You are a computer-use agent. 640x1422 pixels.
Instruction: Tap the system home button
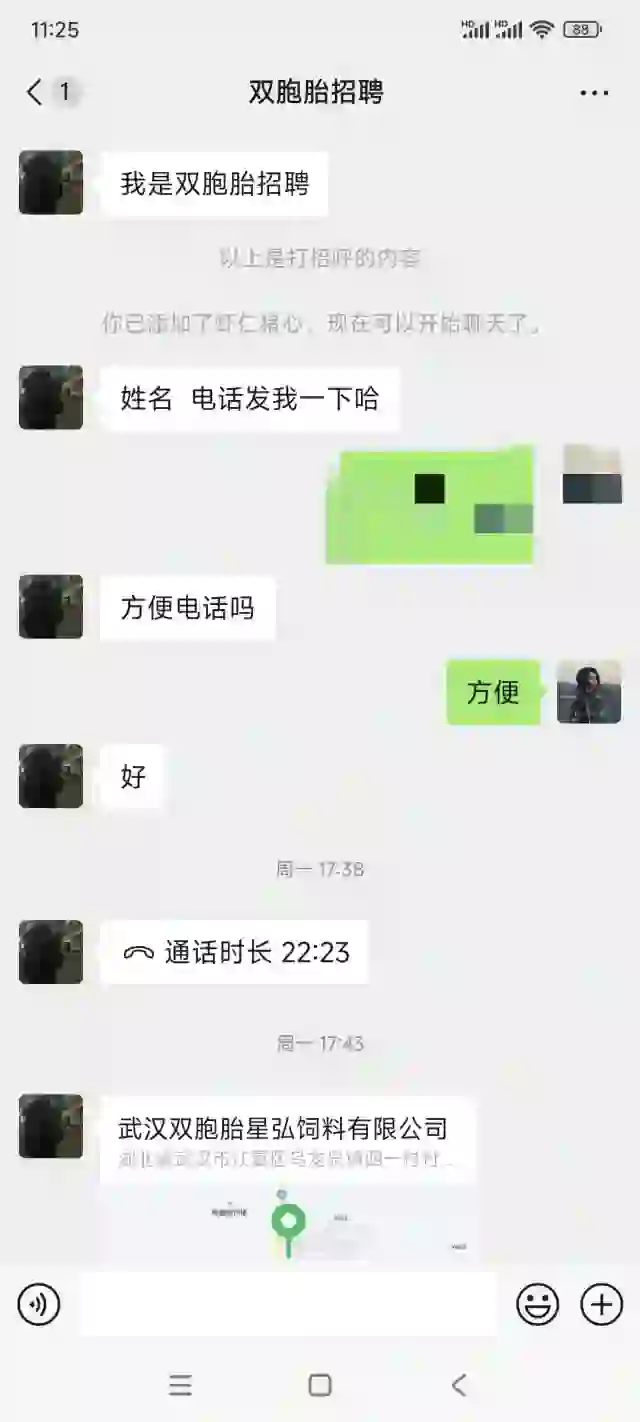[320, 1385]
